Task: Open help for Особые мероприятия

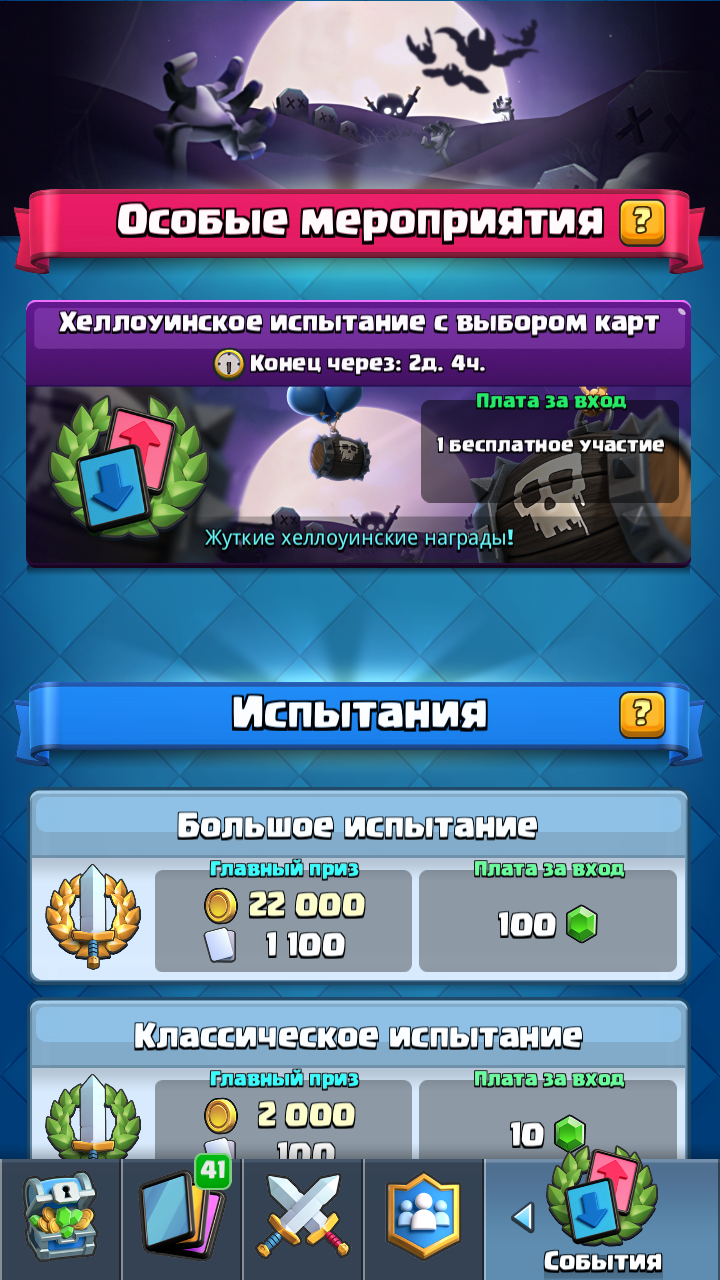Action: click(x=641, y=222)
